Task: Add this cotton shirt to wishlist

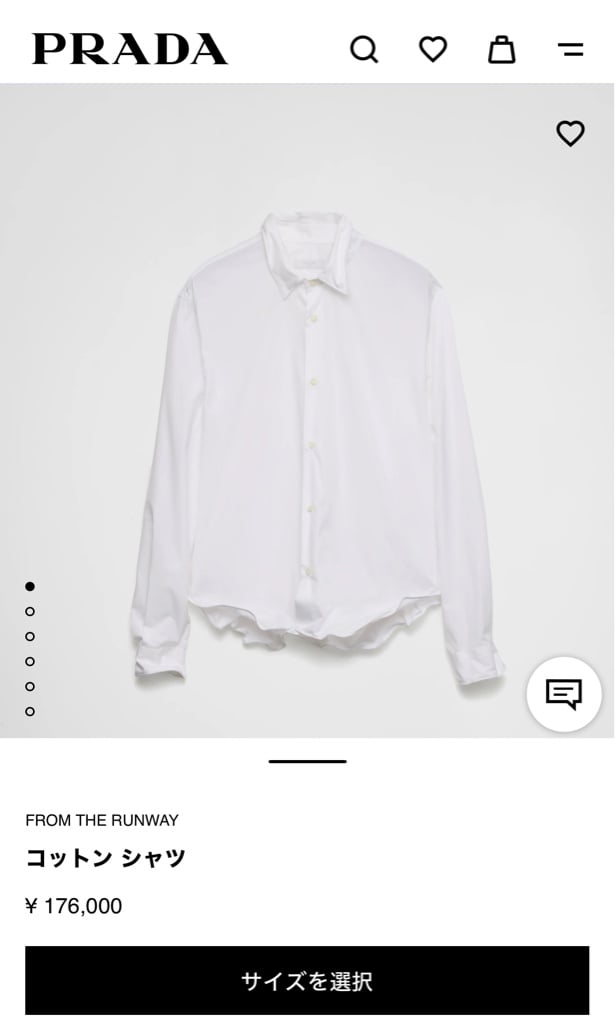Action: [x=570, y=134]
